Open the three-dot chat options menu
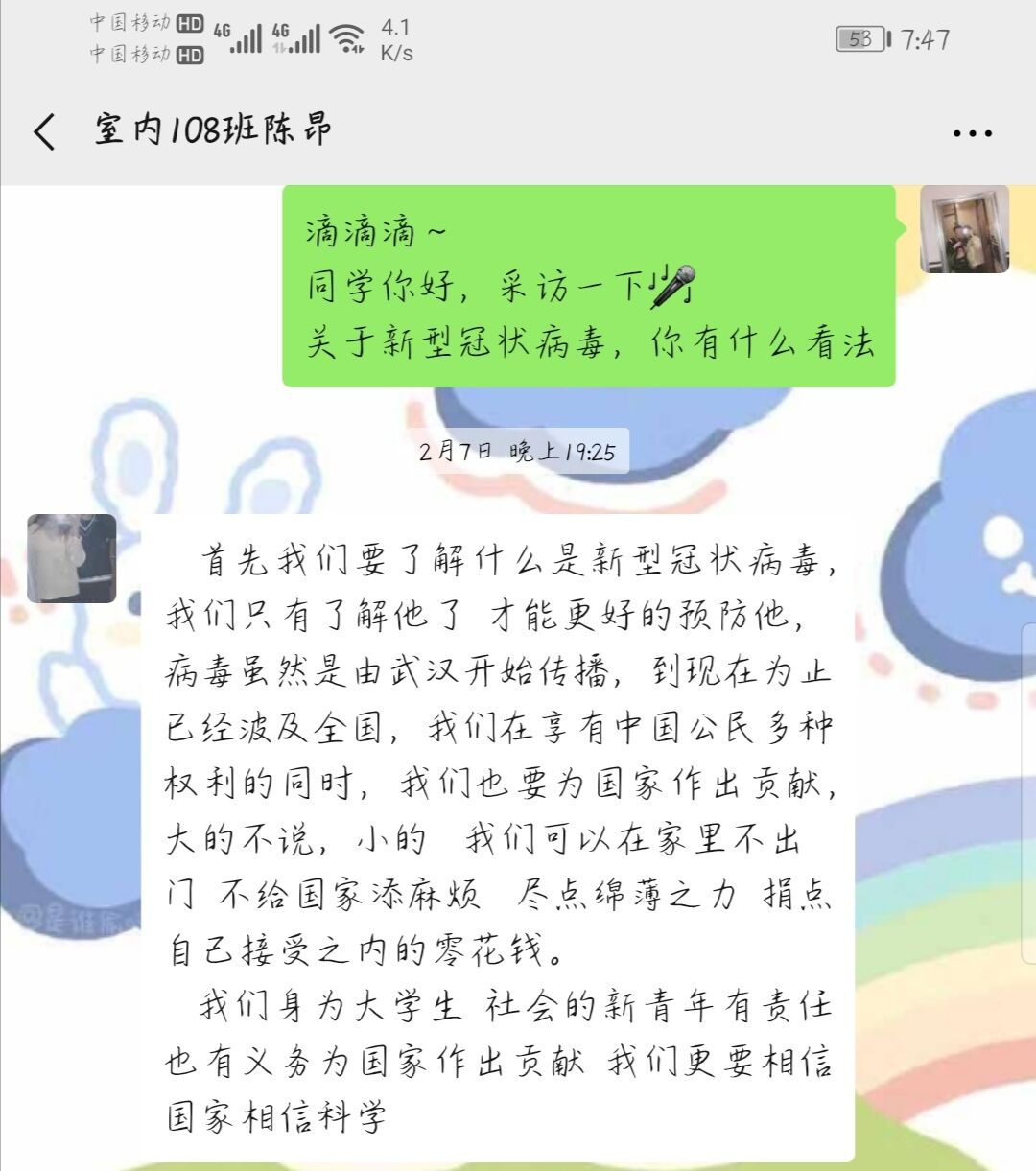 (972, 133)
